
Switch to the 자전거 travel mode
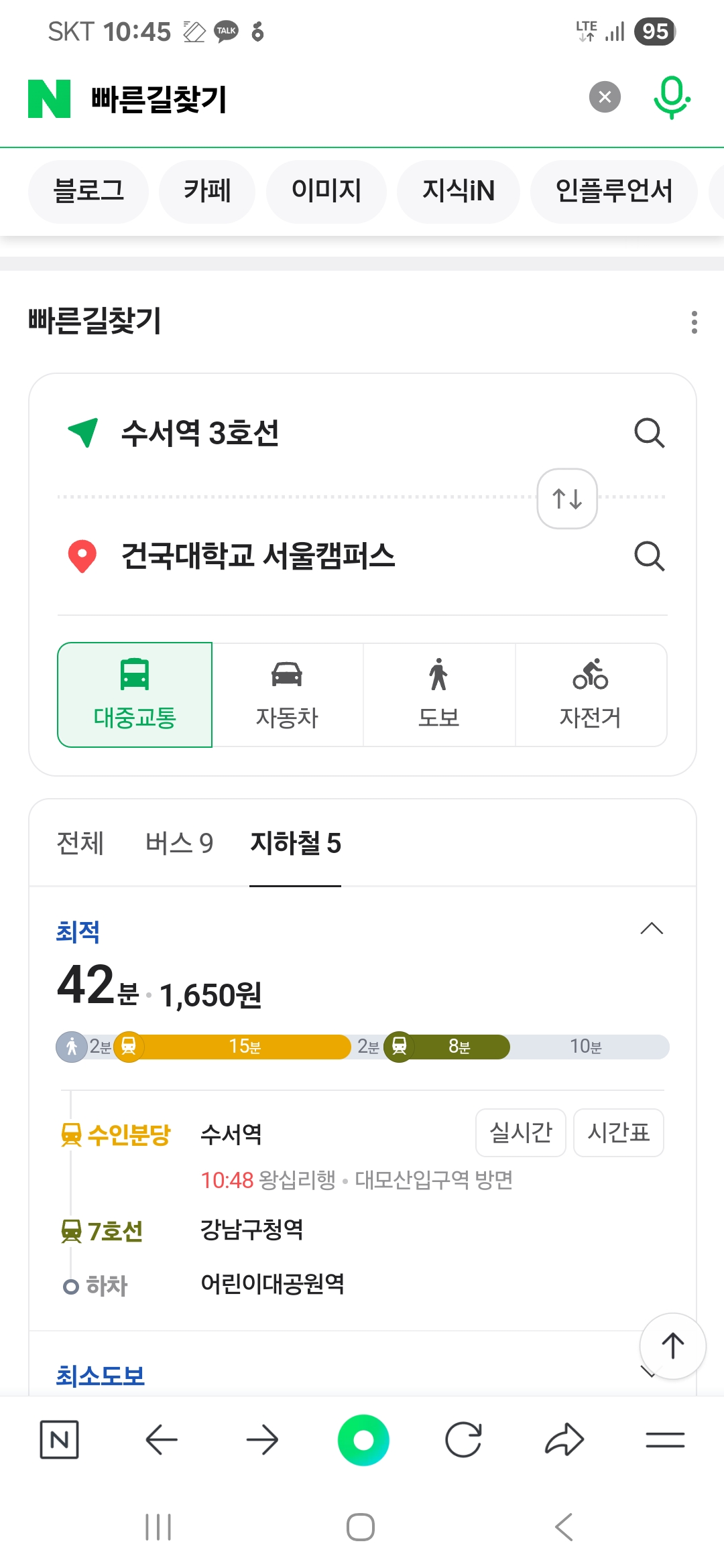[591, 695]
